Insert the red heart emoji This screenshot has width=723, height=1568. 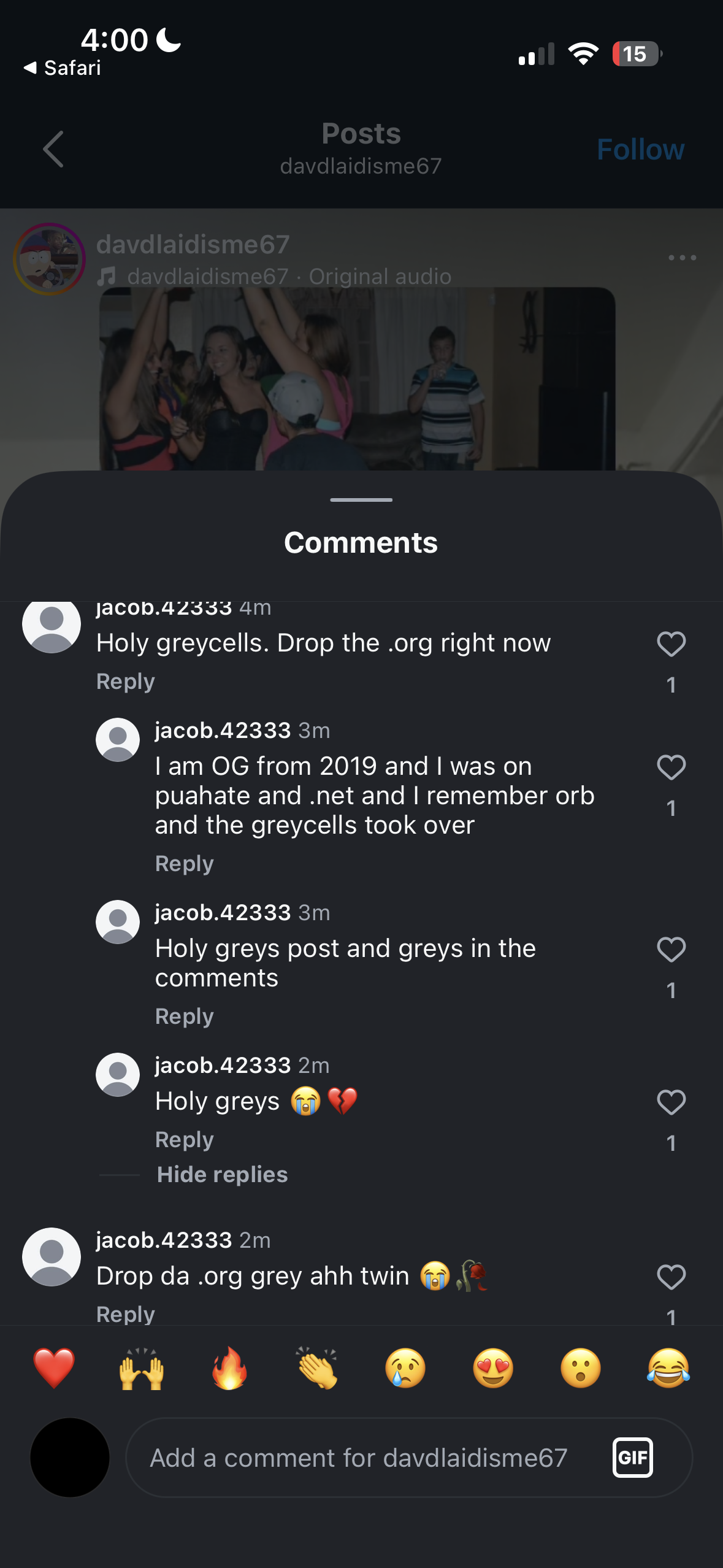point(54,1368)
